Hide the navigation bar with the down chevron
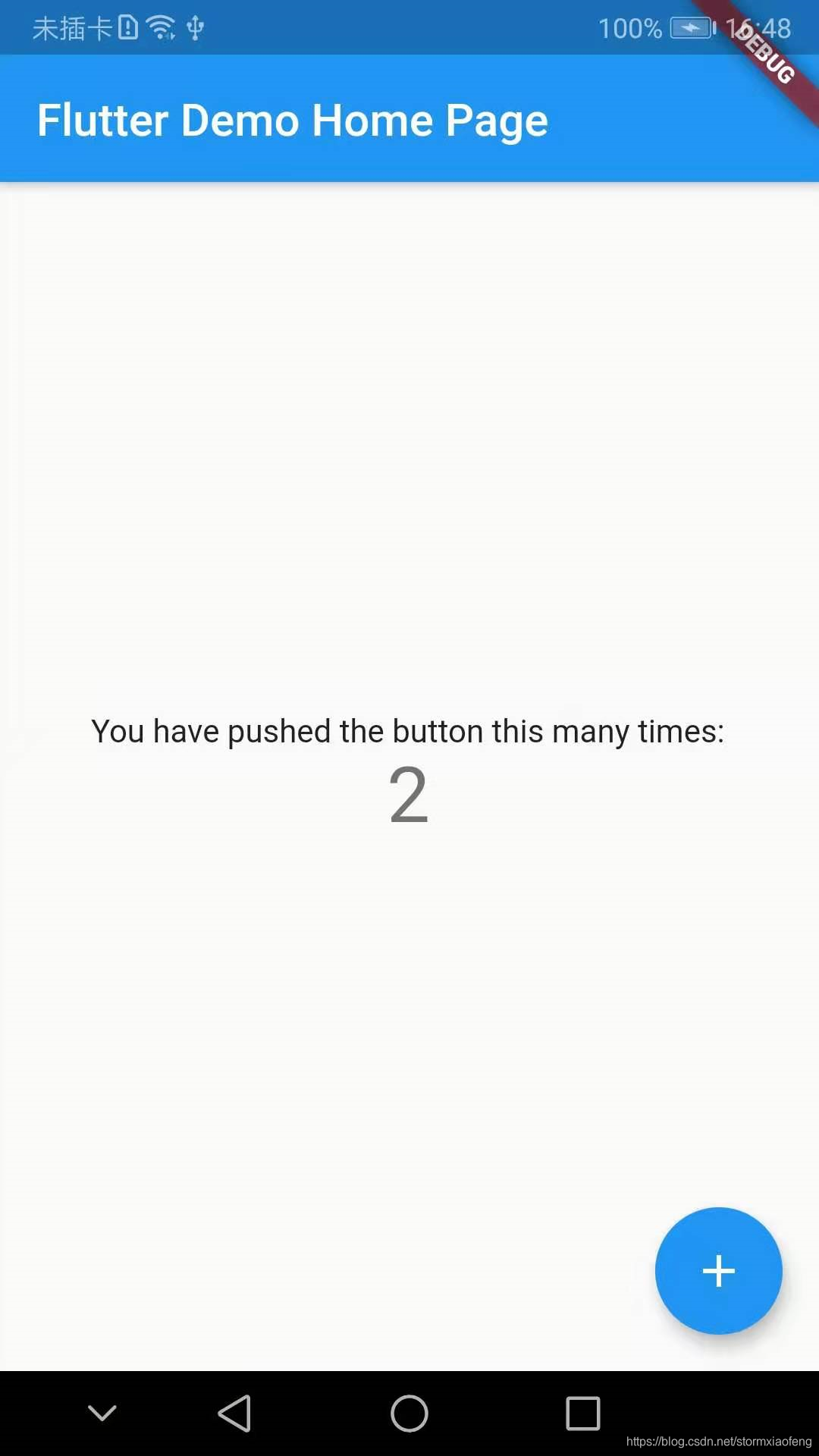 [x=102, y=1413]
